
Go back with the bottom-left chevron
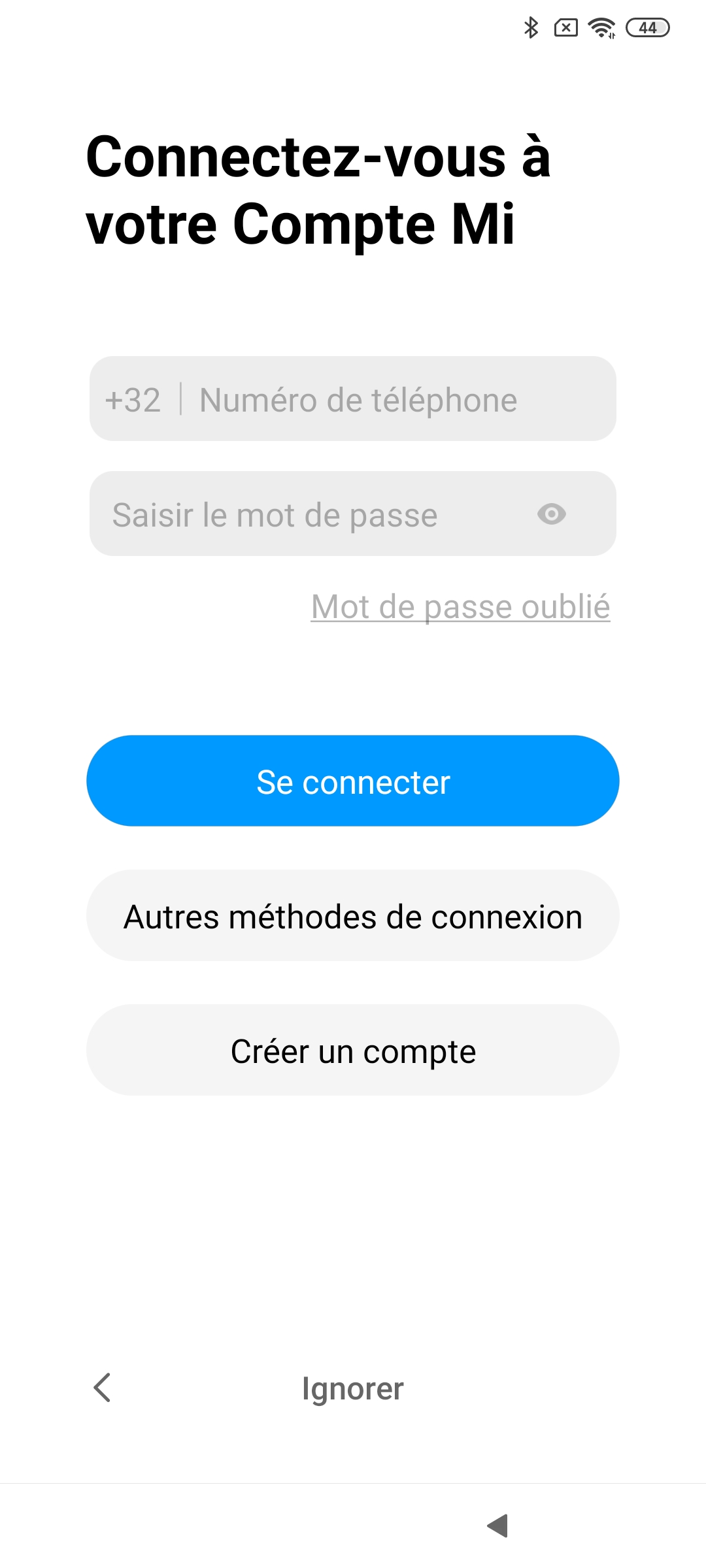point(102,1388)
